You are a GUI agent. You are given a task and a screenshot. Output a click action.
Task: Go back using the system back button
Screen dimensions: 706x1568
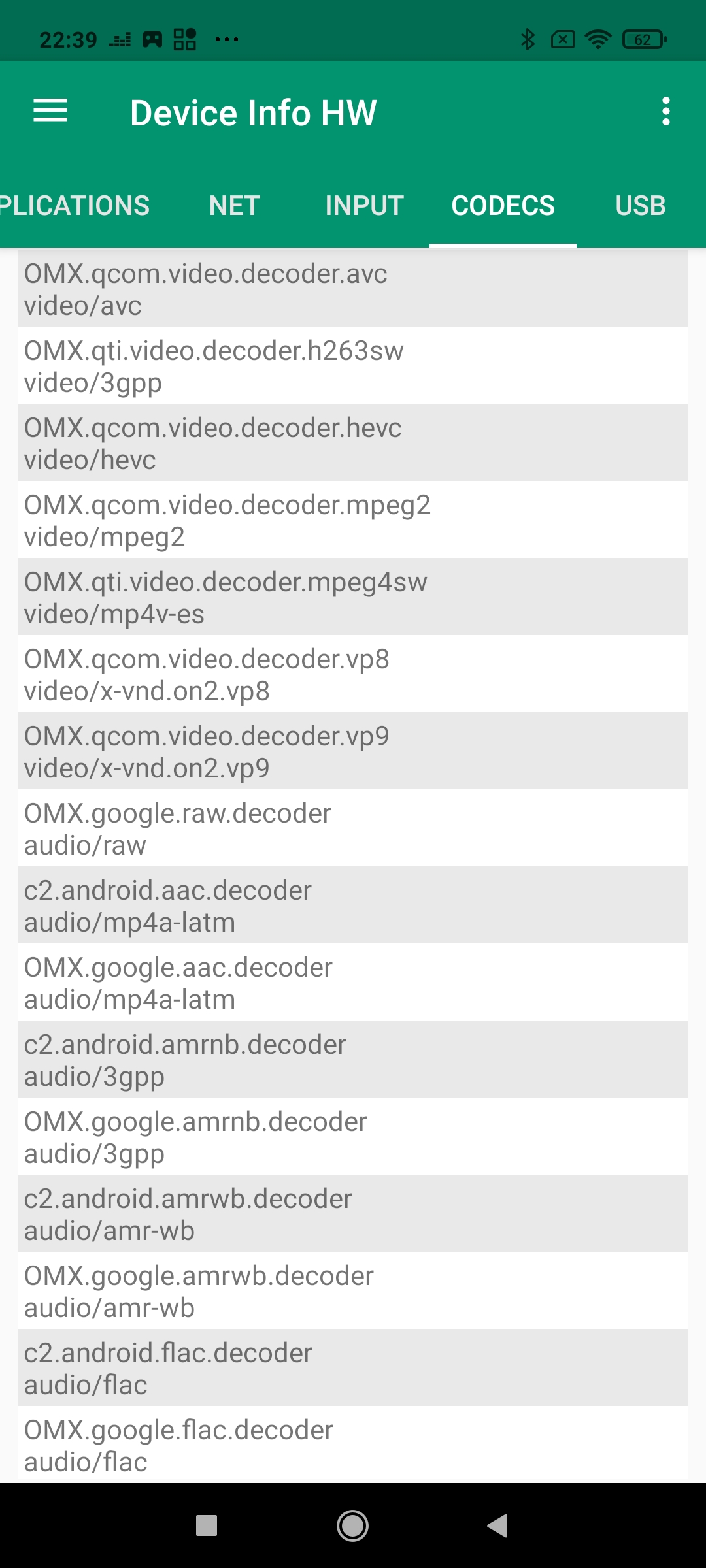point(498,1526)
